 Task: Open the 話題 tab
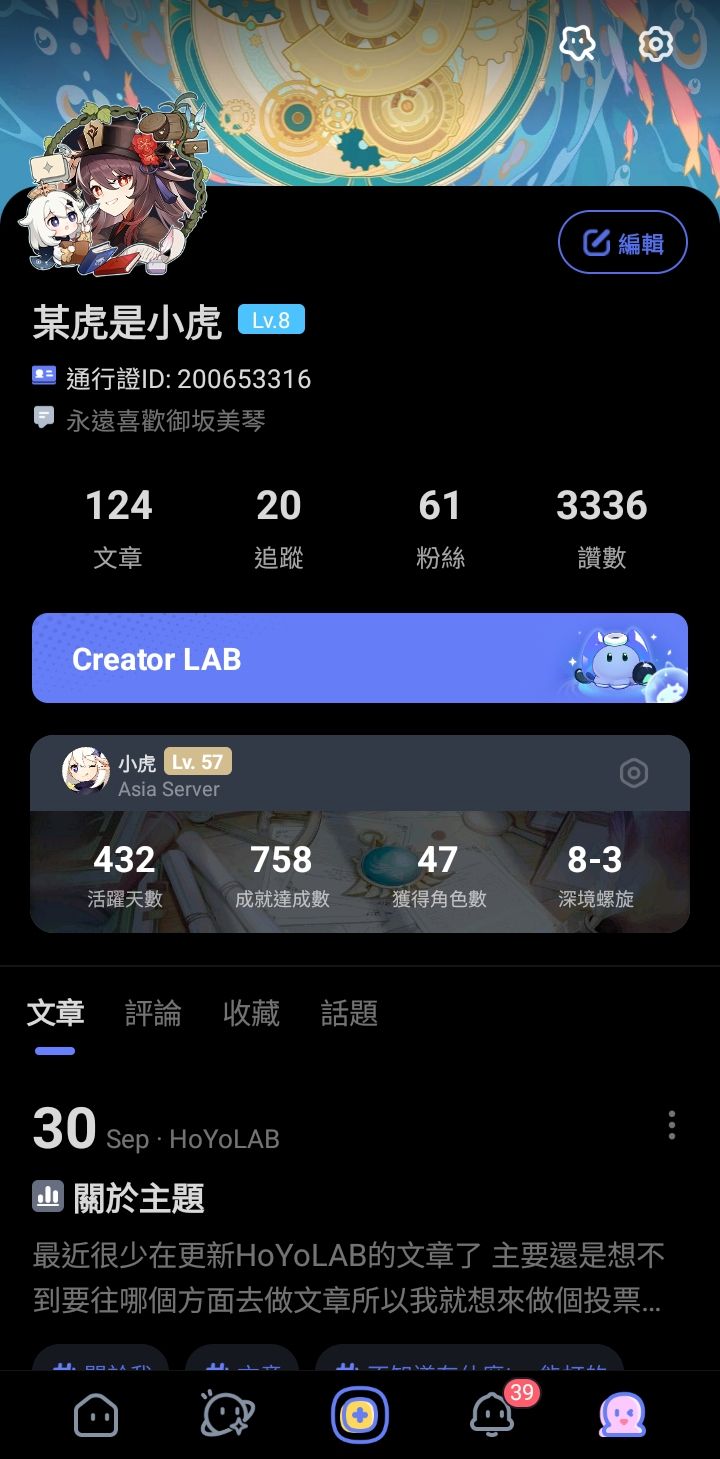pos(347,1014)
